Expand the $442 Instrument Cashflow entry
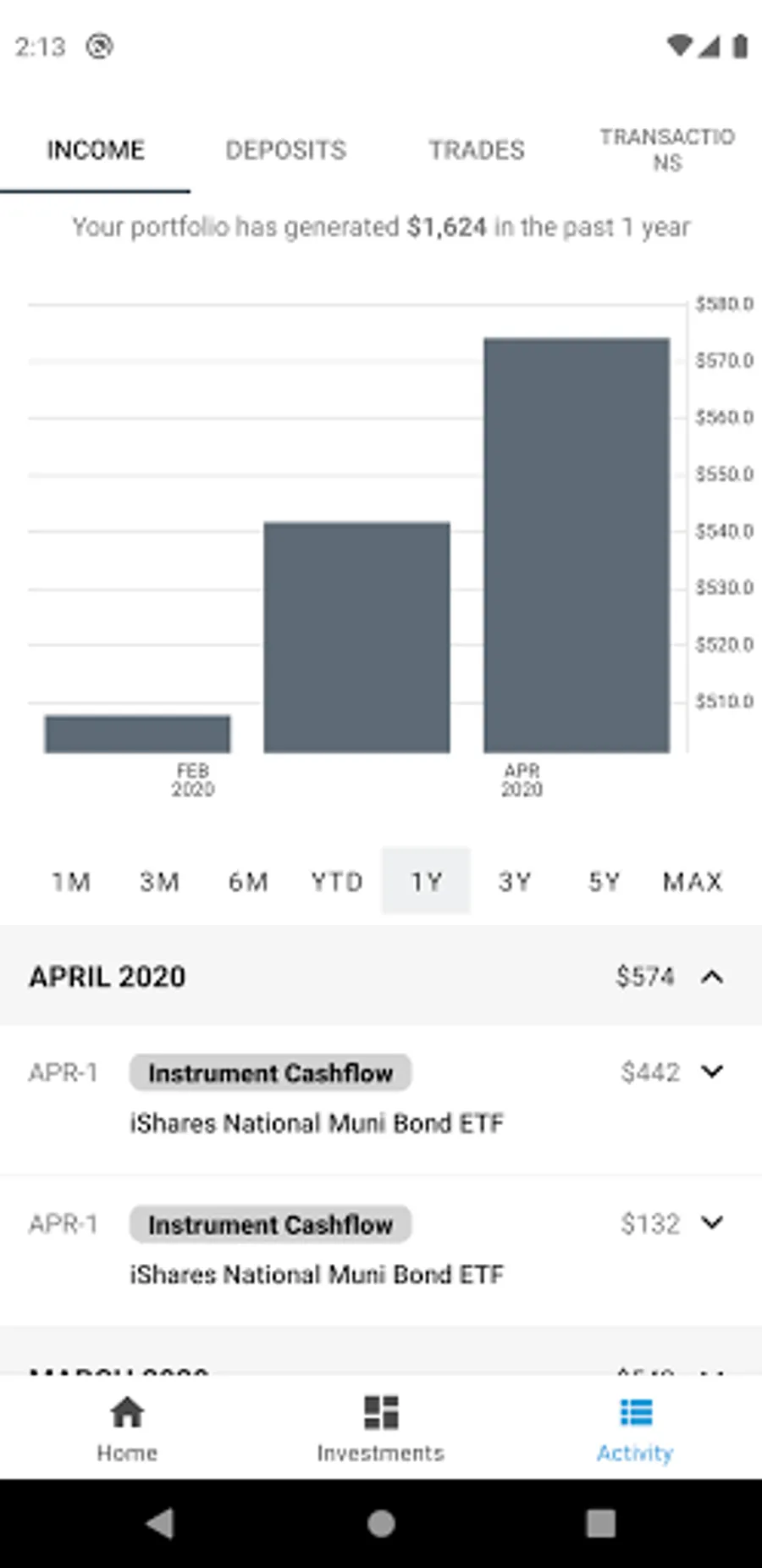This screenshot has width=762, height=1568. point(713,1072)
